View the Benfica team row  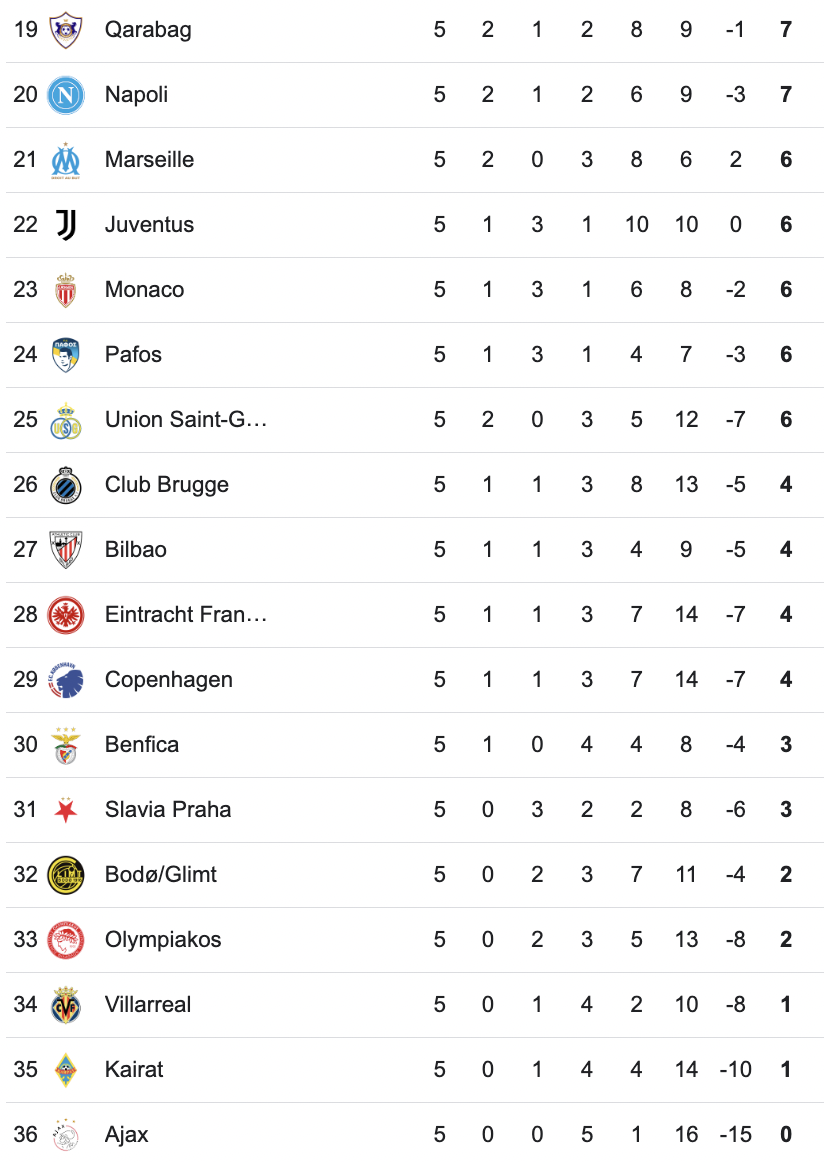(x=141, y=744)
